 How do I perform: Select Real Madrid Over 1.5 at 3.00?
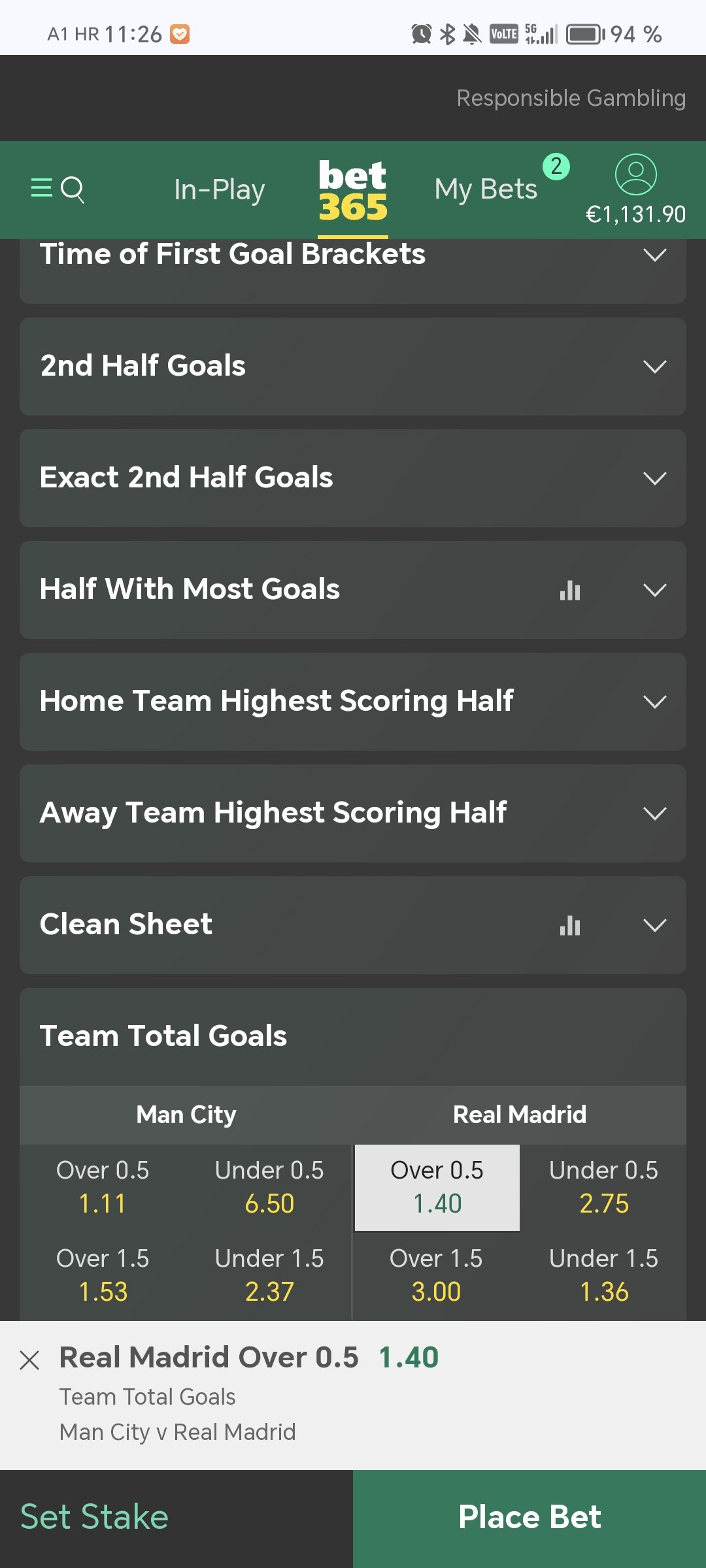pos(437,1275)
